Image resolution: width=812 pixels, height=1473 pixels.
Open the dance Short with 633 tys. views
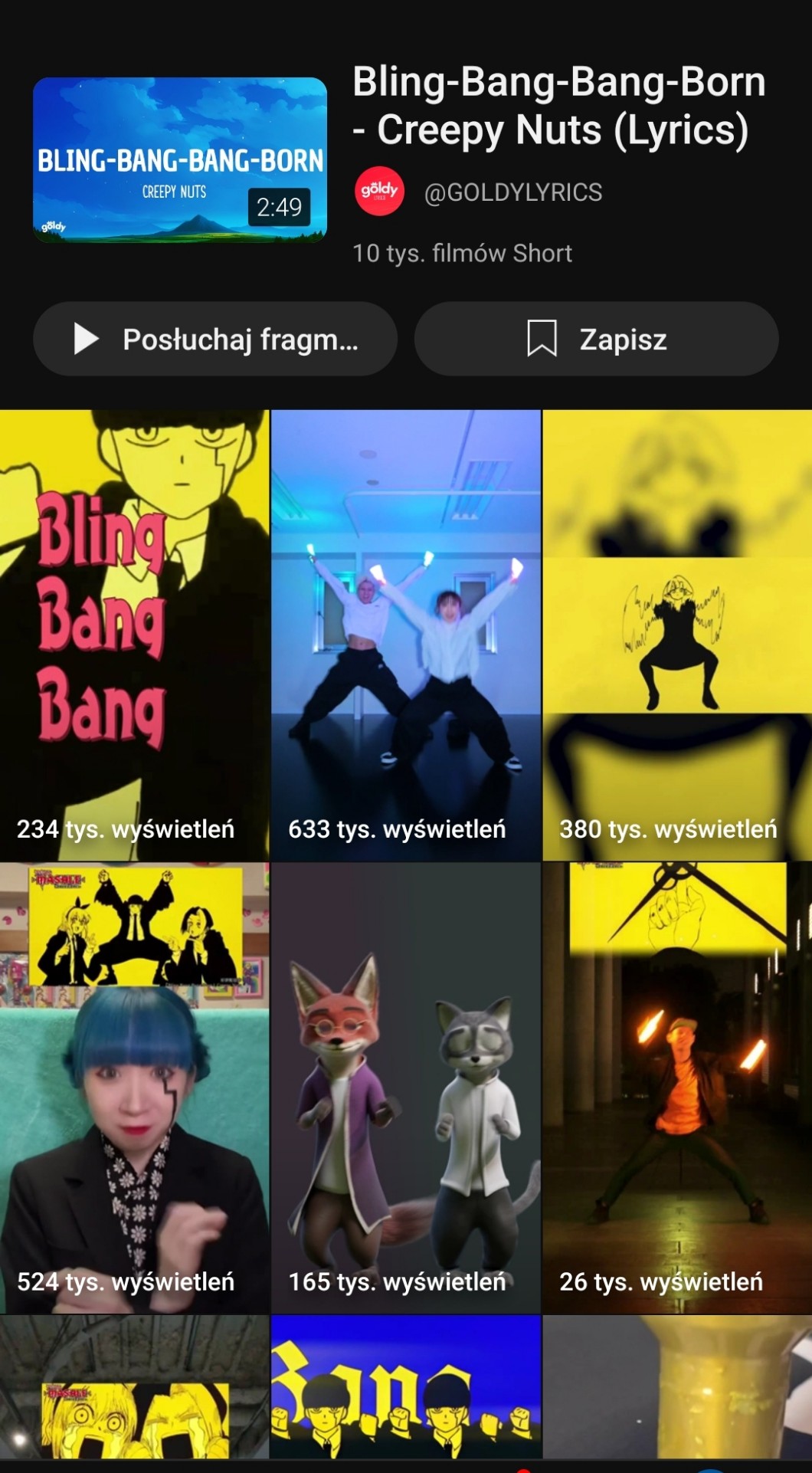tap(406, 635)
